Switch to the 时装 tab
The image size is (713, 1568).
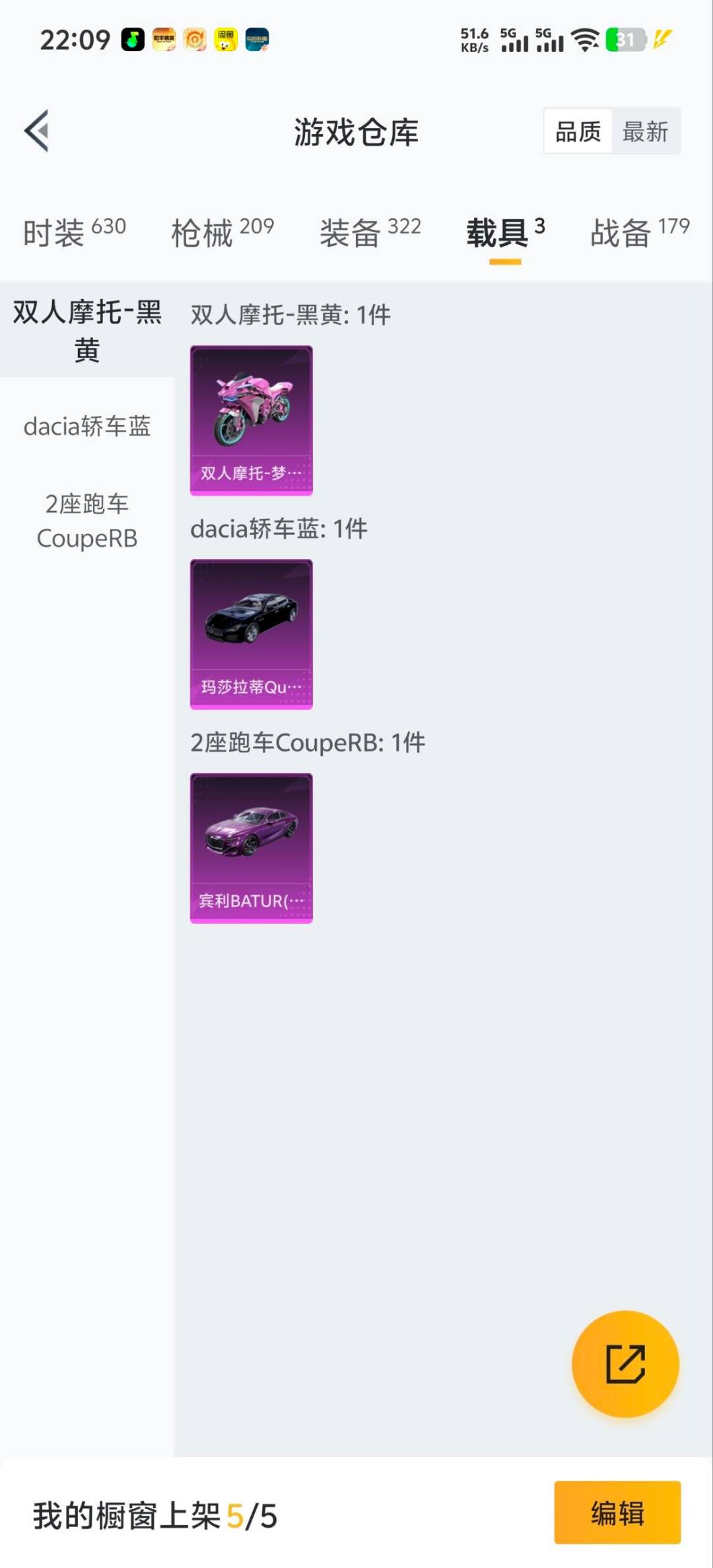pos(74,232)
